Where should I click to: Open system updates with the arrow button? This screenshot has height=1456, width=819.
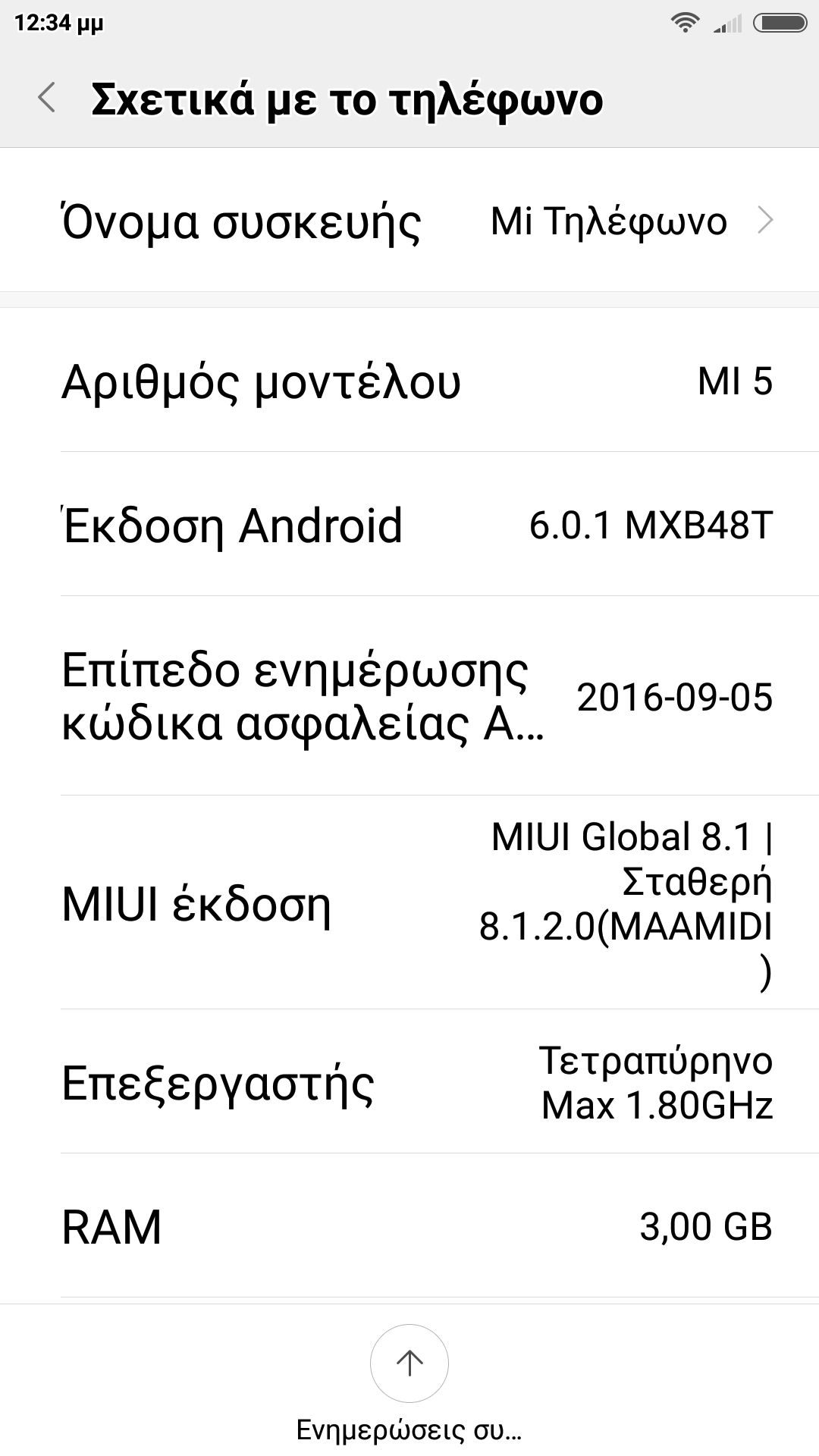pos(409,1363)
